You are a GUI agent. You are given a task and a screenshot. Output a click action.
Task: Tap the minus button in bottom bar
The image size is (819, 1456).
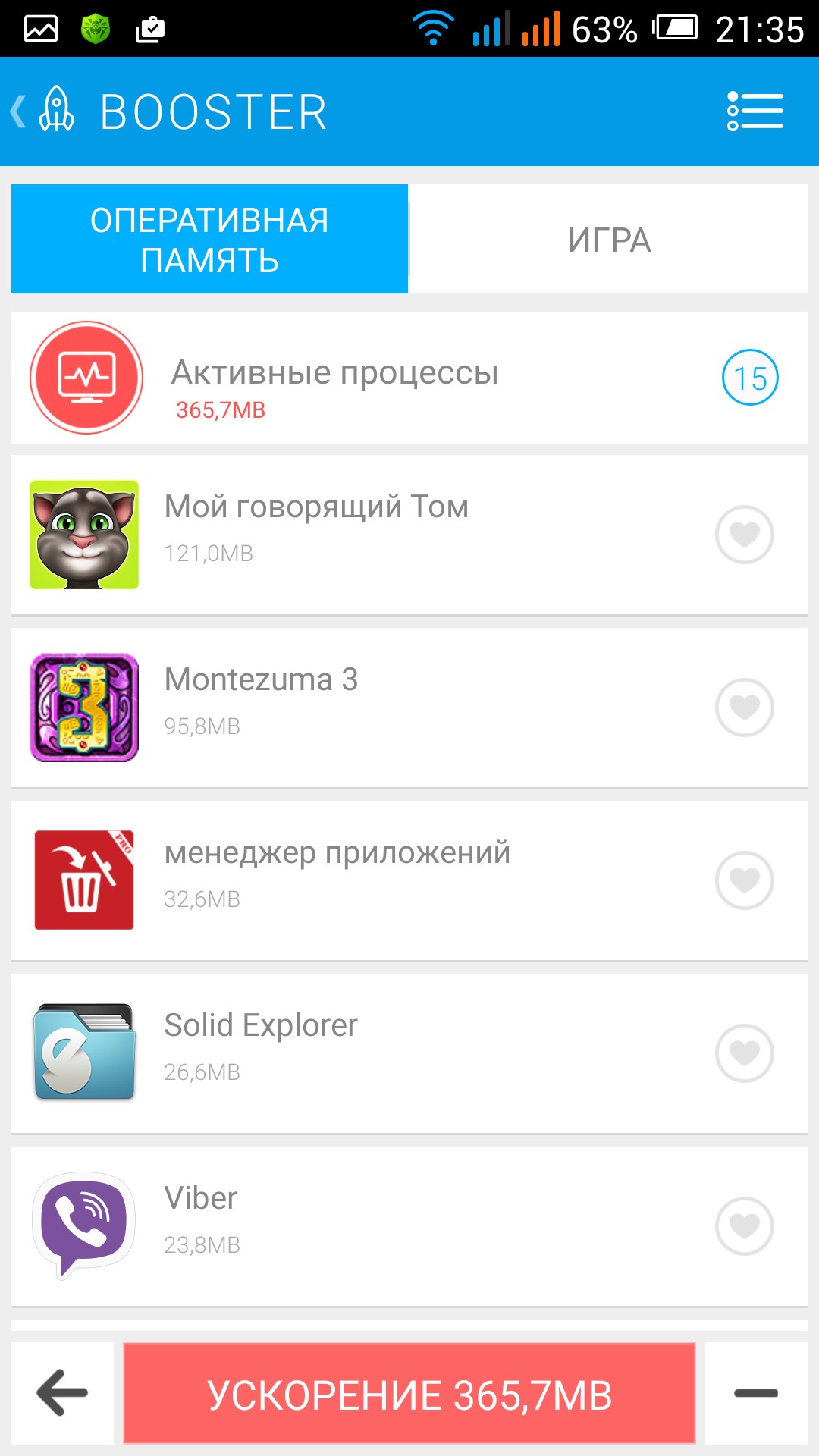(x=756, y=1394)
